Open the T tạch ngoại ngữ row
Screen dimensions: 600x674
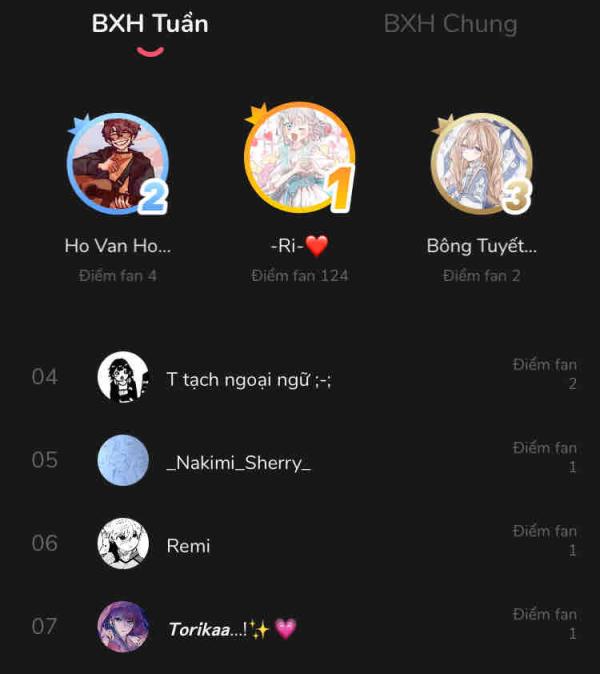pos(300,377)
